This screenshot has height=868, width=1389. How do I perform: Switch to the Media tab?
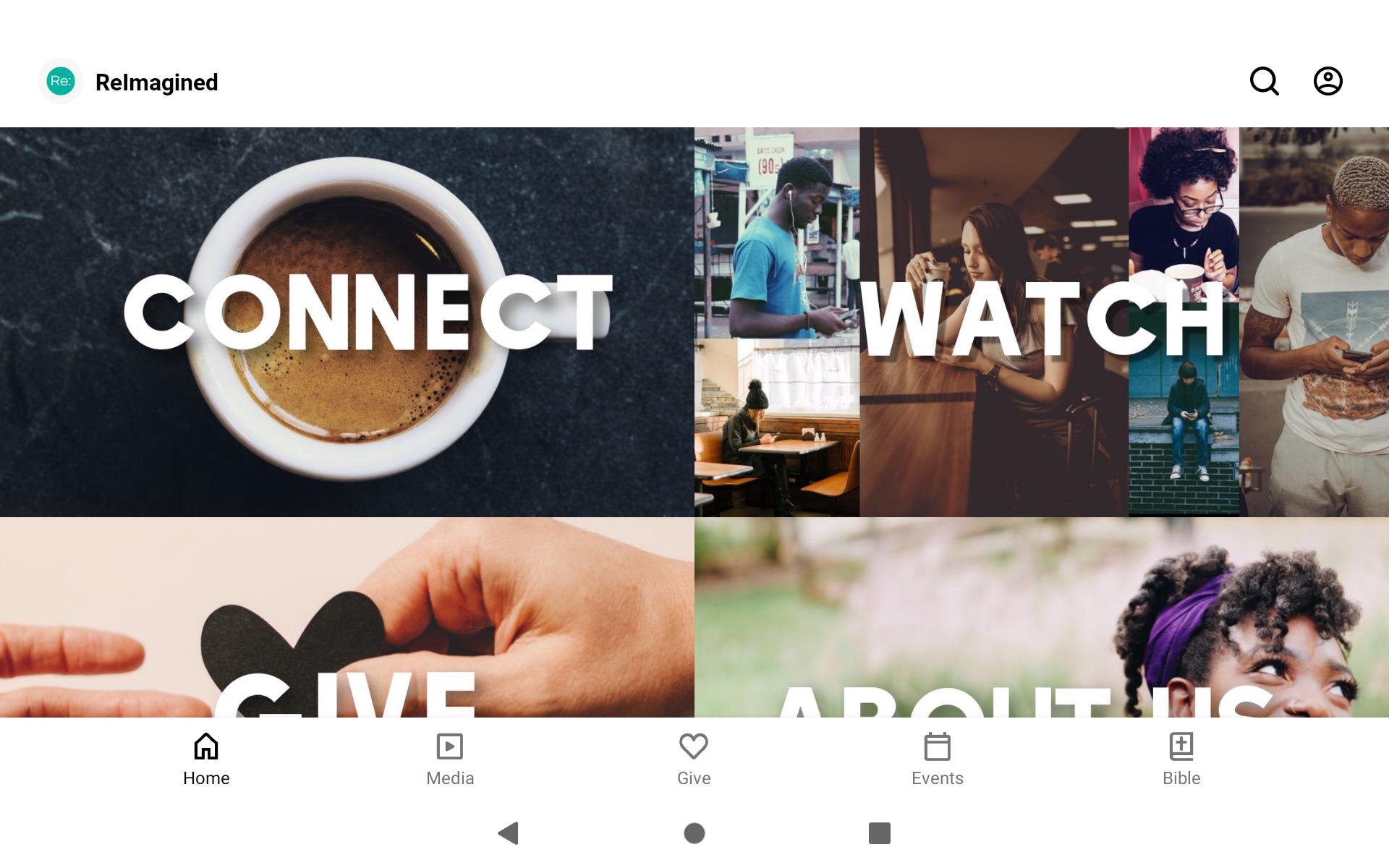450,759
